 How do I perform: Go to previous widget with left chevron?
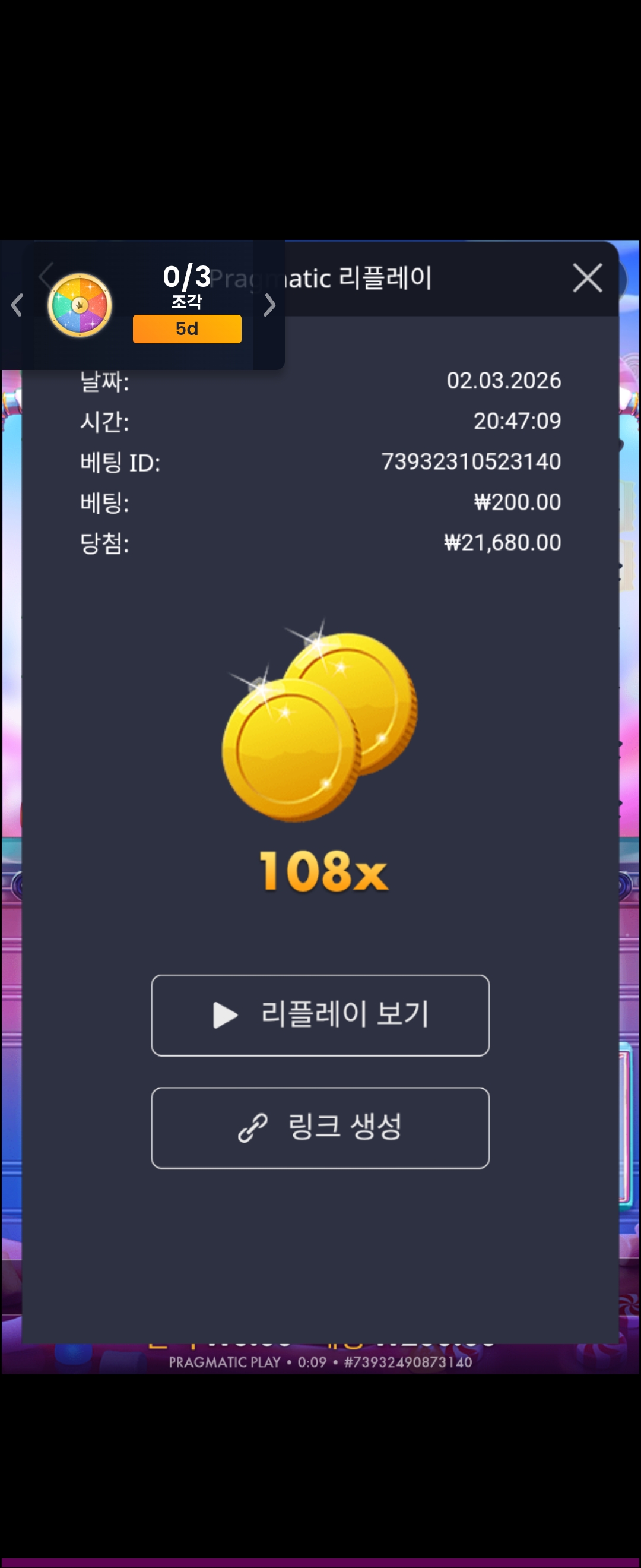click(17, 305)
